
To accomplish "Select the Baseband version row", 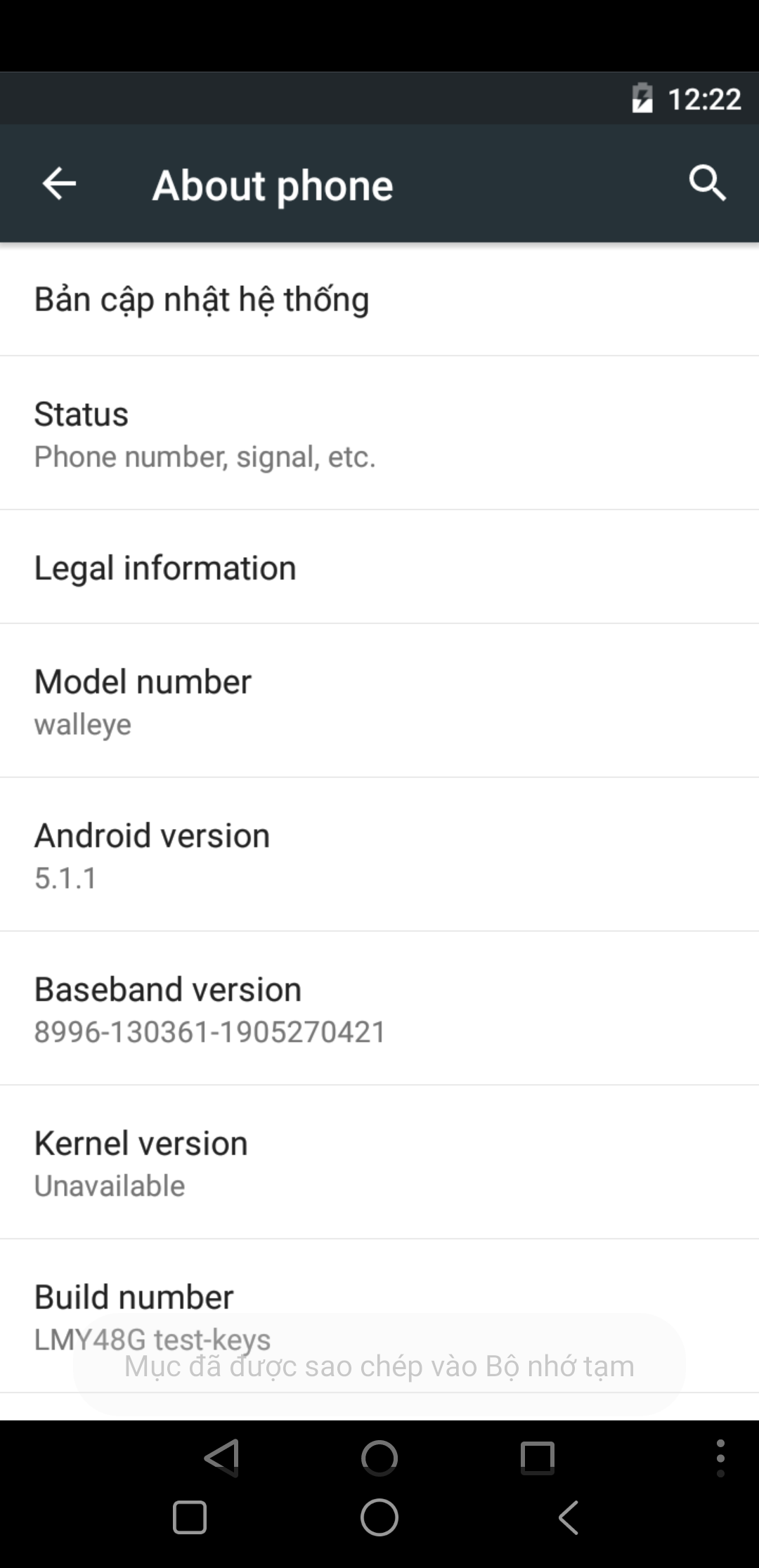I will (x=379, y=1009).
